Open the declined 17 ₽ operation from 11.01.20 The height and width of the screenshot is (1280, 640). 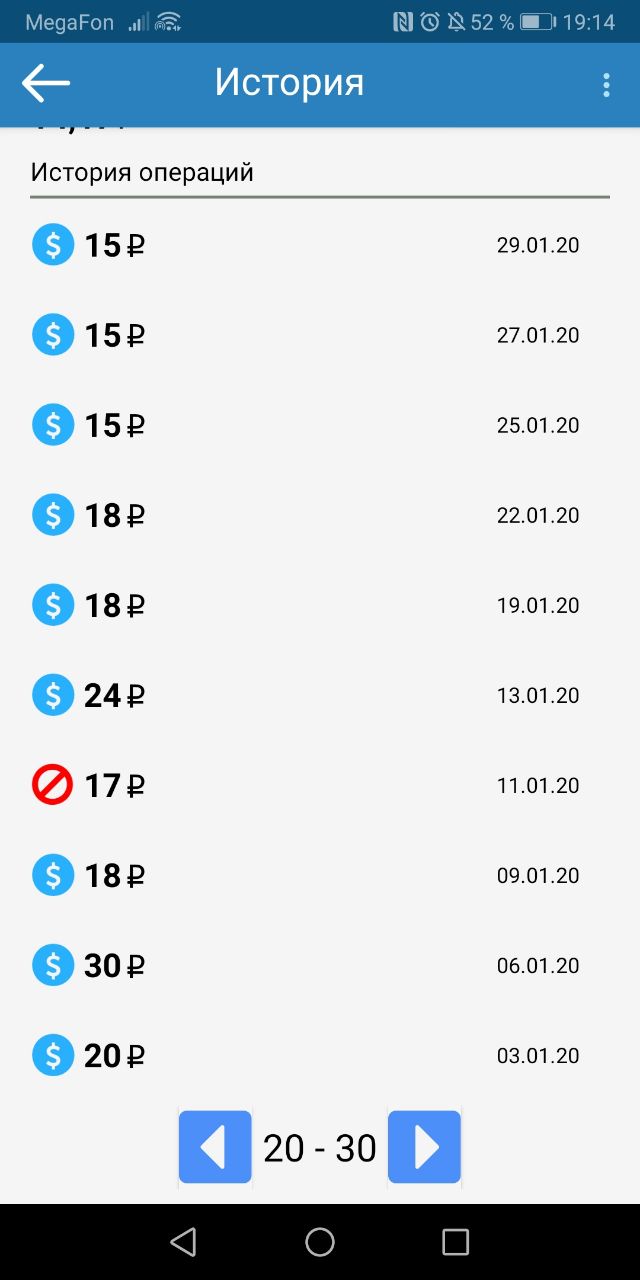(x=320, y=785)
